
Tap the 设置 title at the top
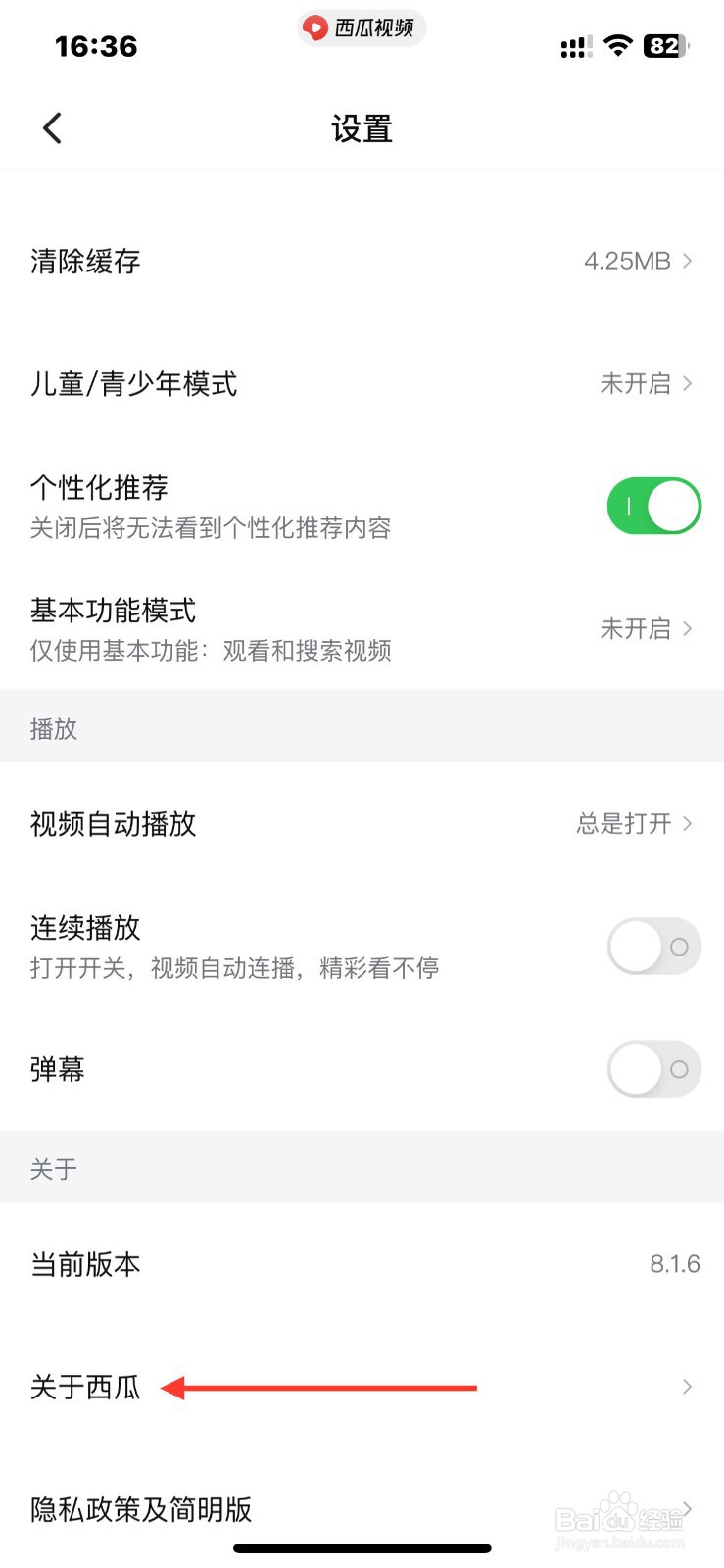point(362,128)
